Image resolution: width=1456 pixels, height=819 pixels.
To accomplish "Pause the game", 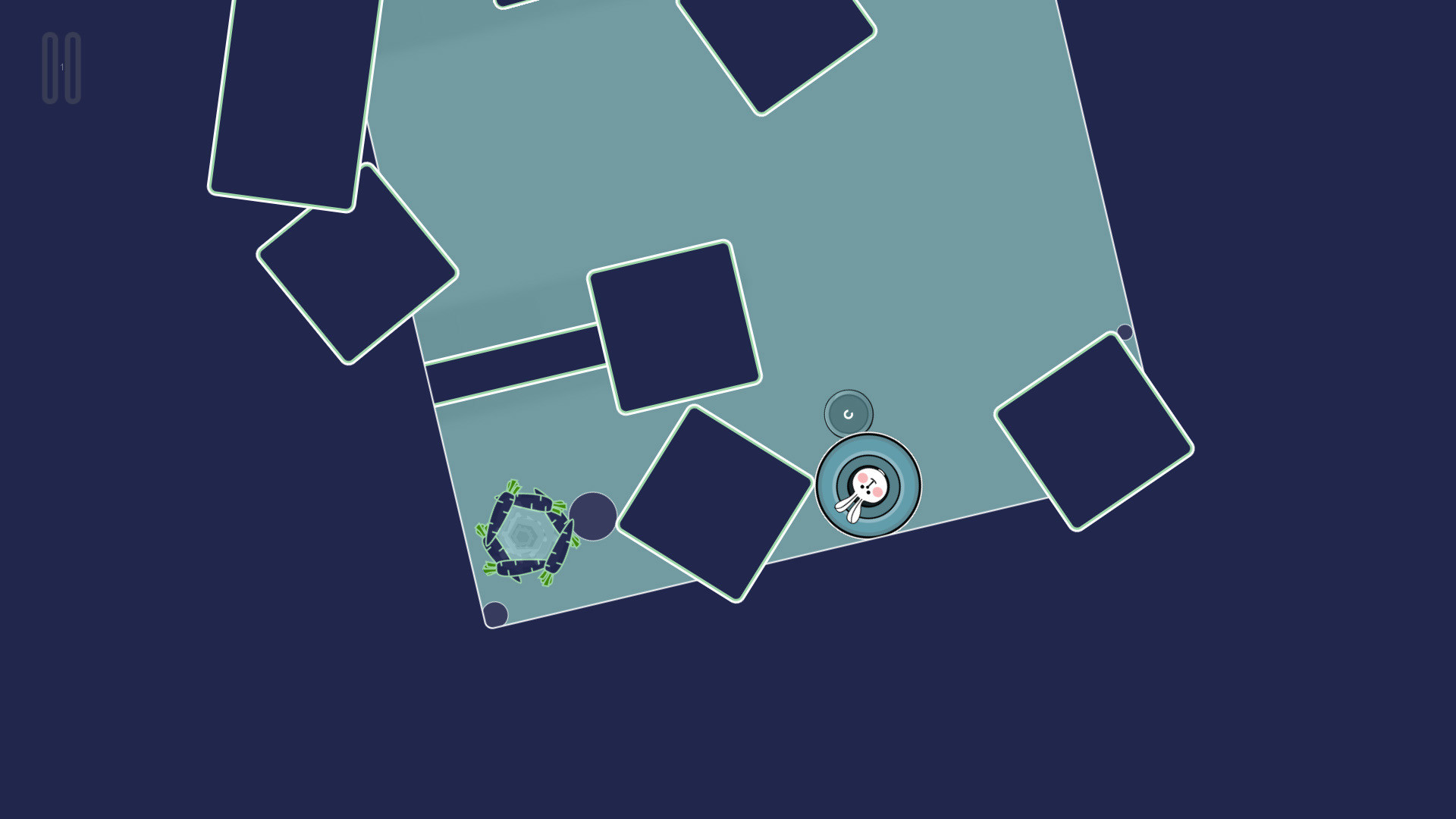I will 61,68.
